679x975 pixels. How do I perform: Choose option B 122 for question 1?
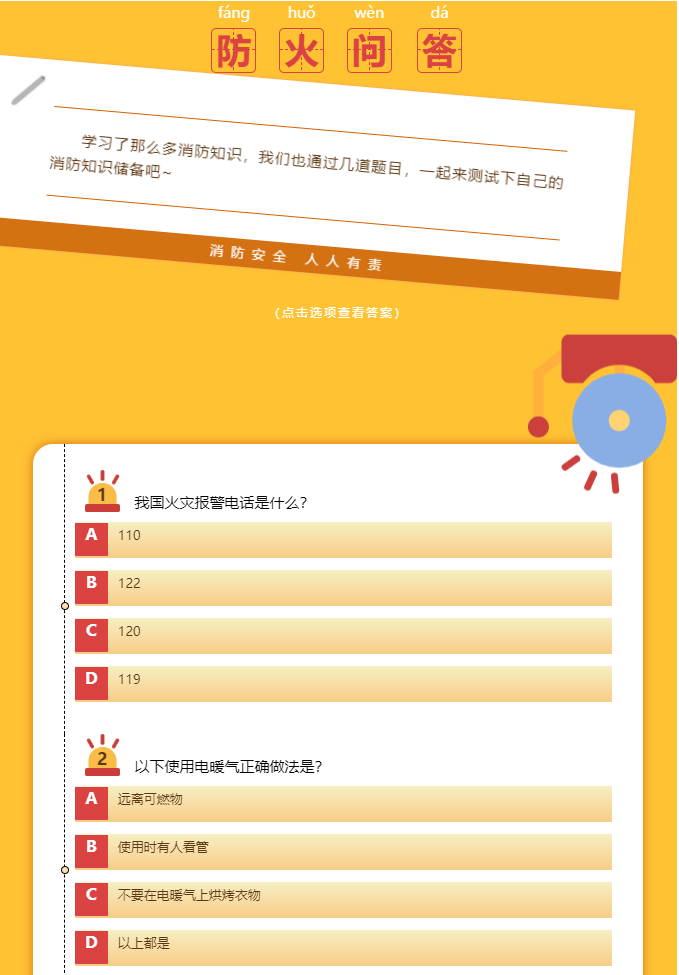(343, 587)
